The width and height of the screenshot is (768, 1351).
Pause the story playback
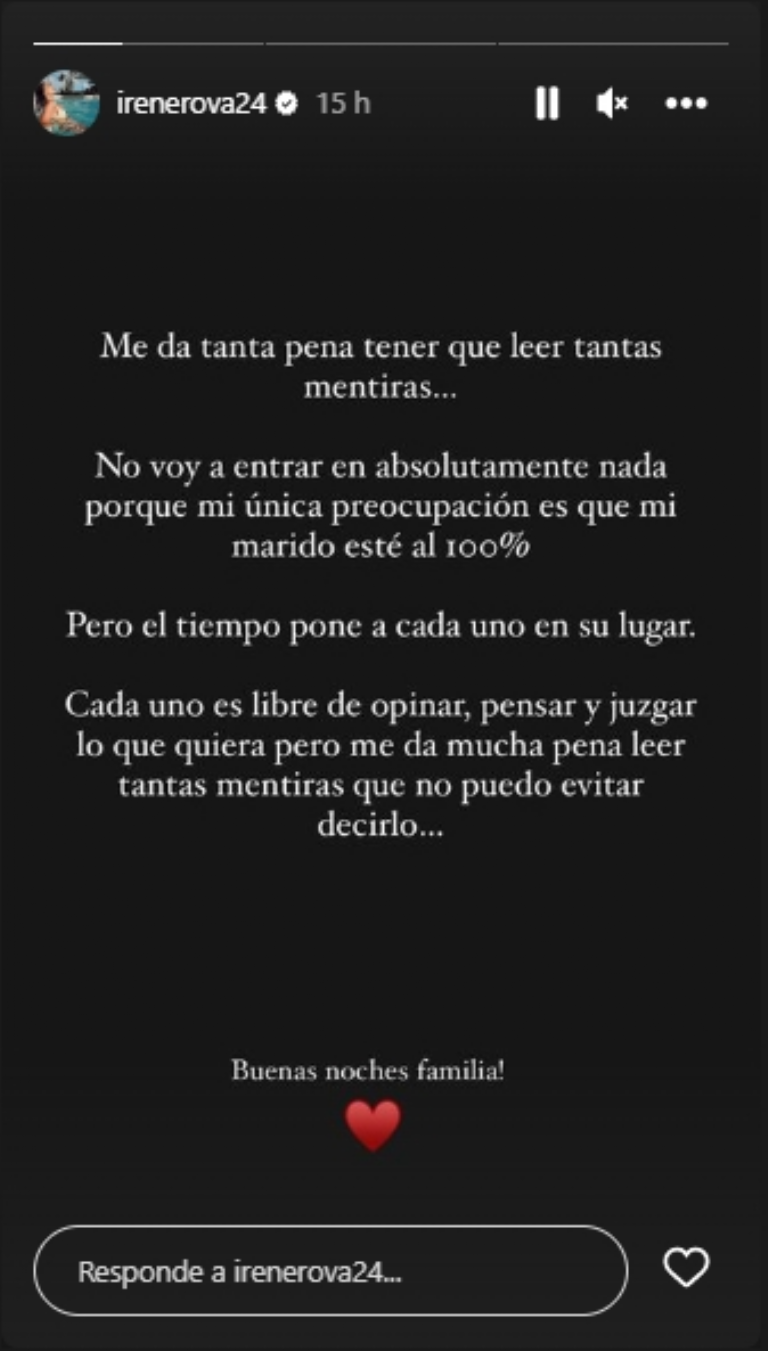(x=547, y=103)
